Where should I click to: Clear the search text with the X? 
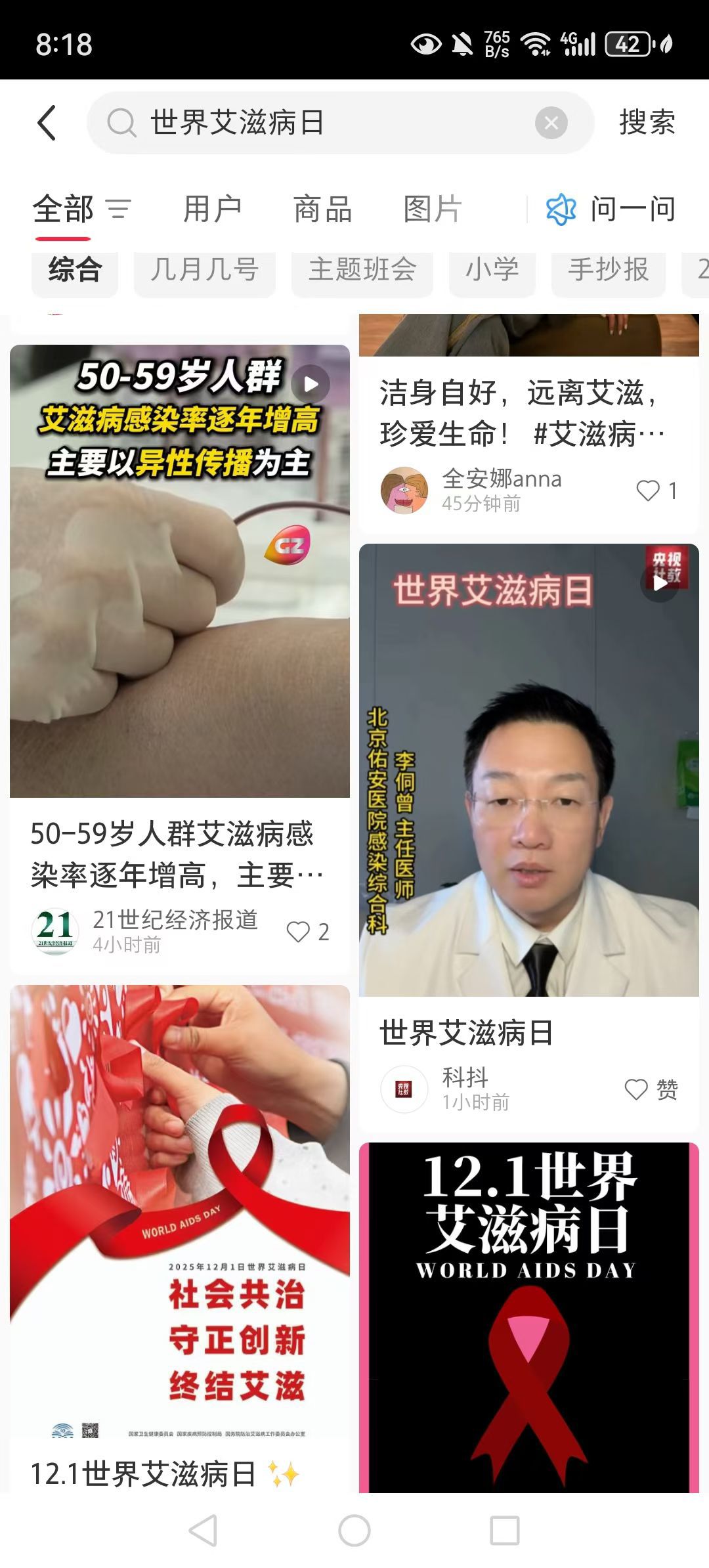click(551, 123)
